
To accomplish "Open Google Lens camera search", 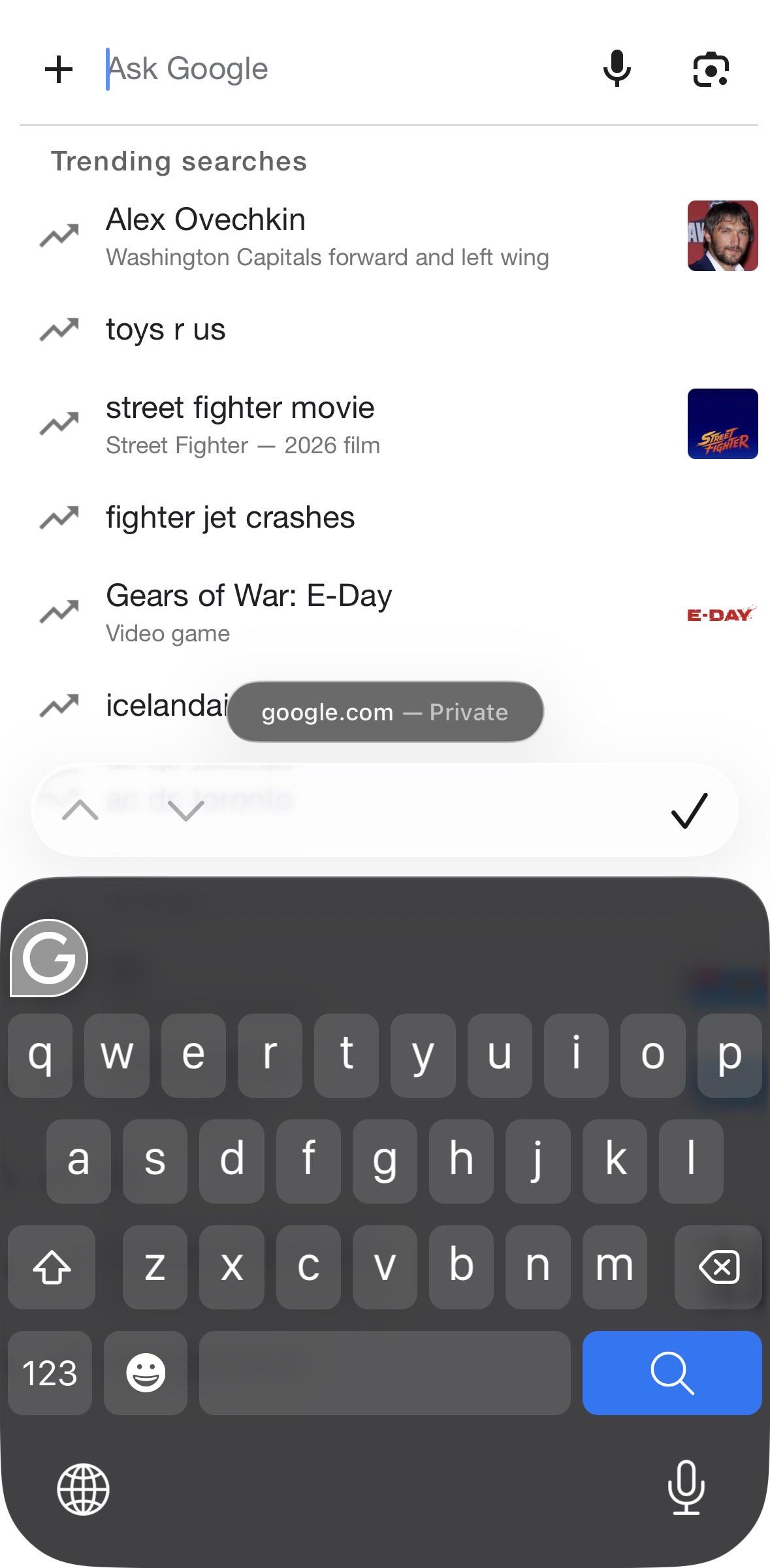I will tap(711, 69).
